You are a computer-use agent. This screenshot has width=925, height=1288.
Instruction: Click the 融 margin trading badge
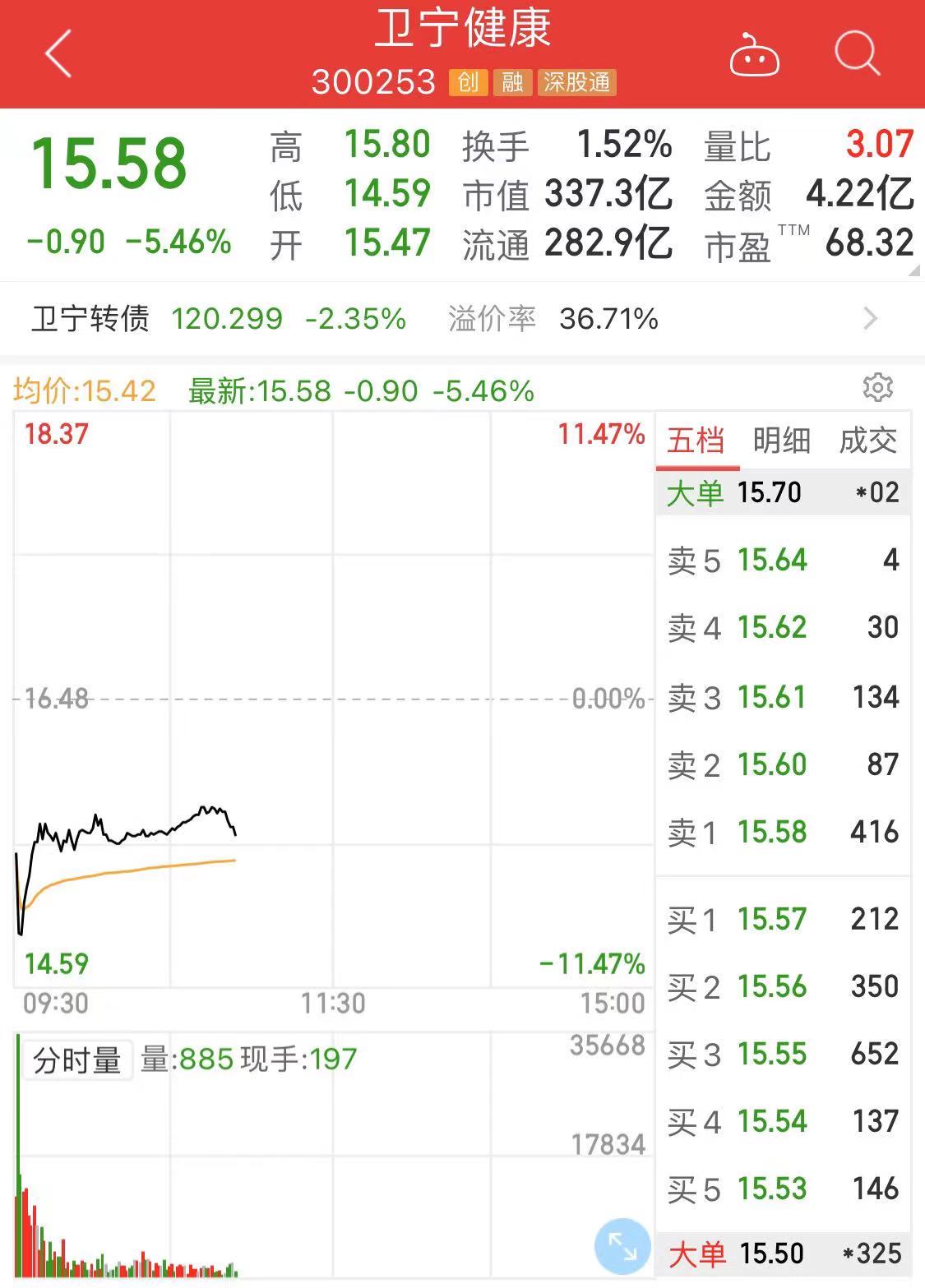click(x=511, y=83)
